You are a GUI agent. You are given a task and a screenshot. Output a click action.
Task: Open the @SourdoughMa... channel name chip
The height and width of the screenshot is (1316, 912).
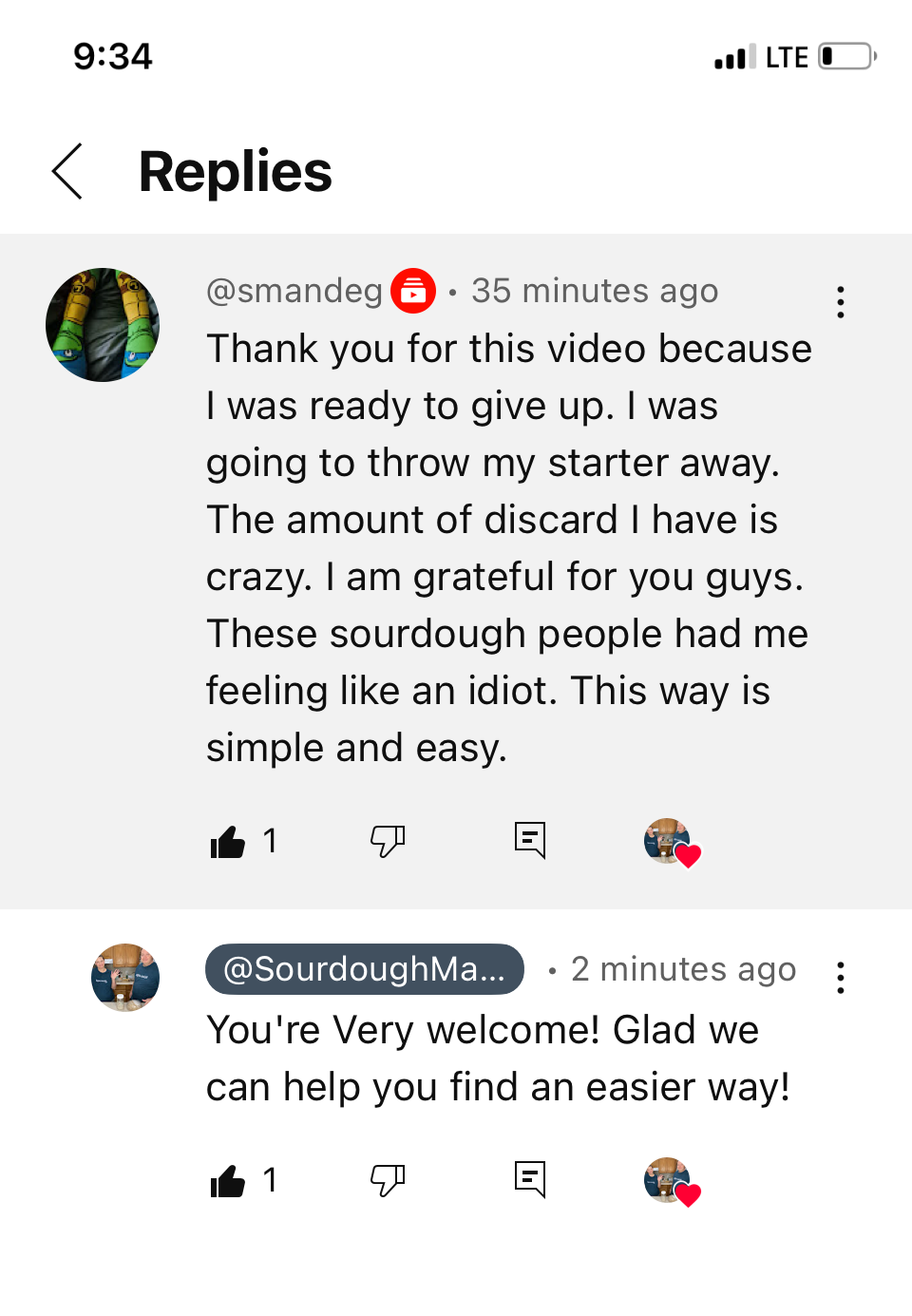(x=364, y=969)
